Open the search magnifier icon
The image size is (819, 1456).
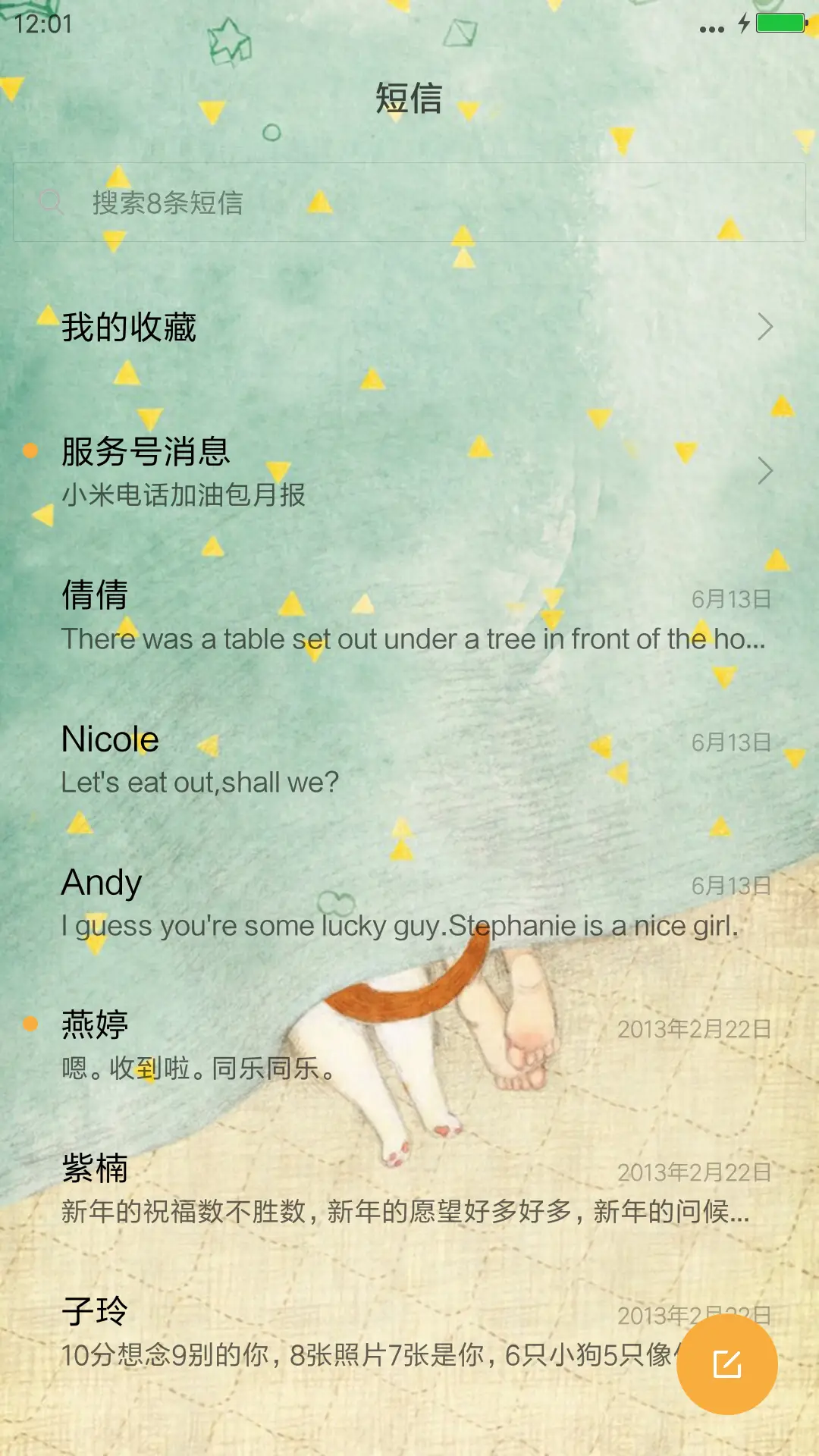pos(50,202)
